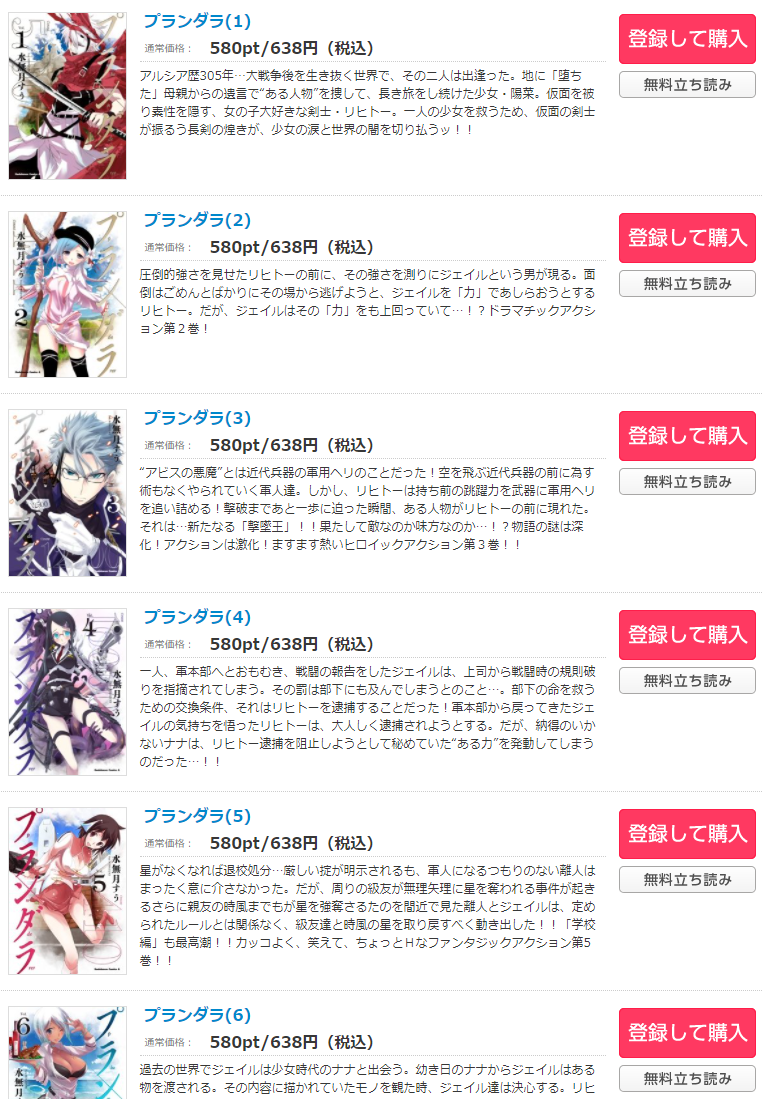Tap 登録して購入 for プランダラ(1)

point(687,39)
